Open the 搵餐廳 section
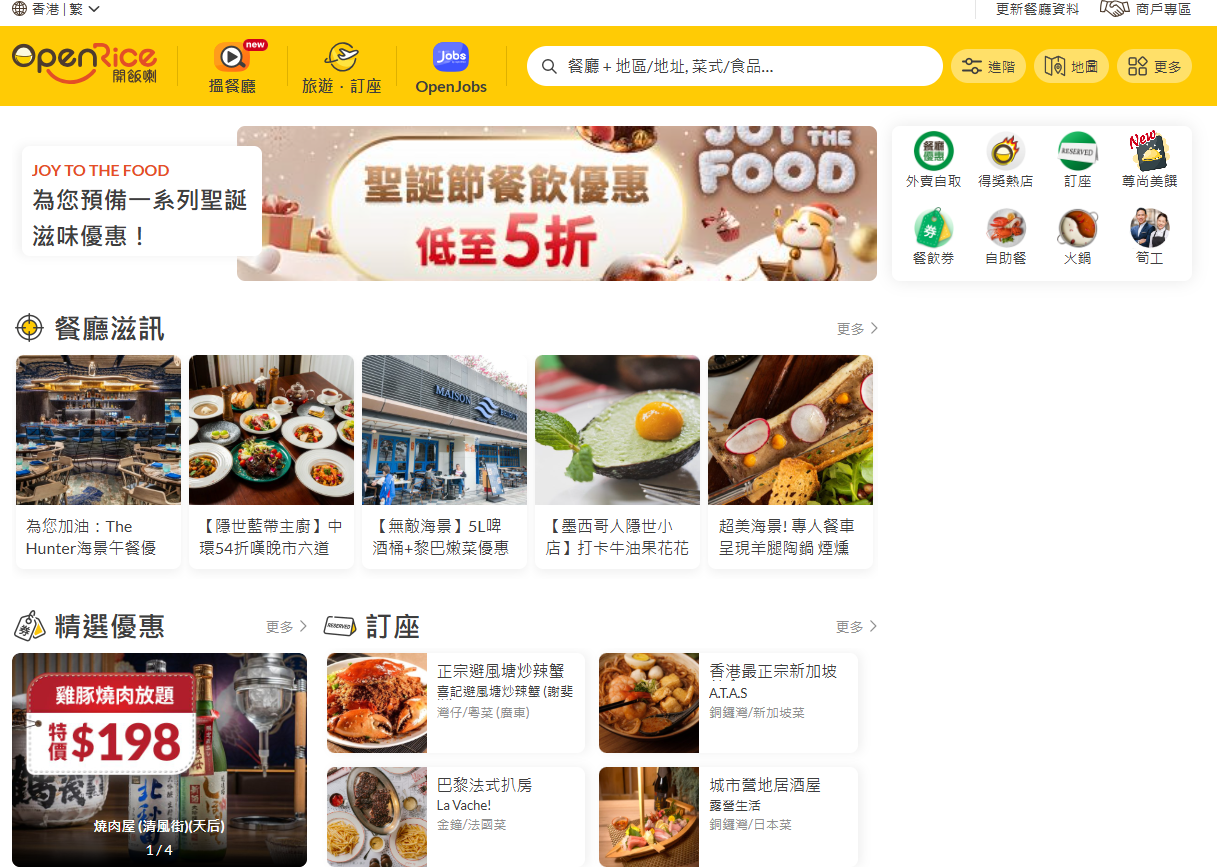The height and width of the screenshot is (867, 1217). click(232, 67)
